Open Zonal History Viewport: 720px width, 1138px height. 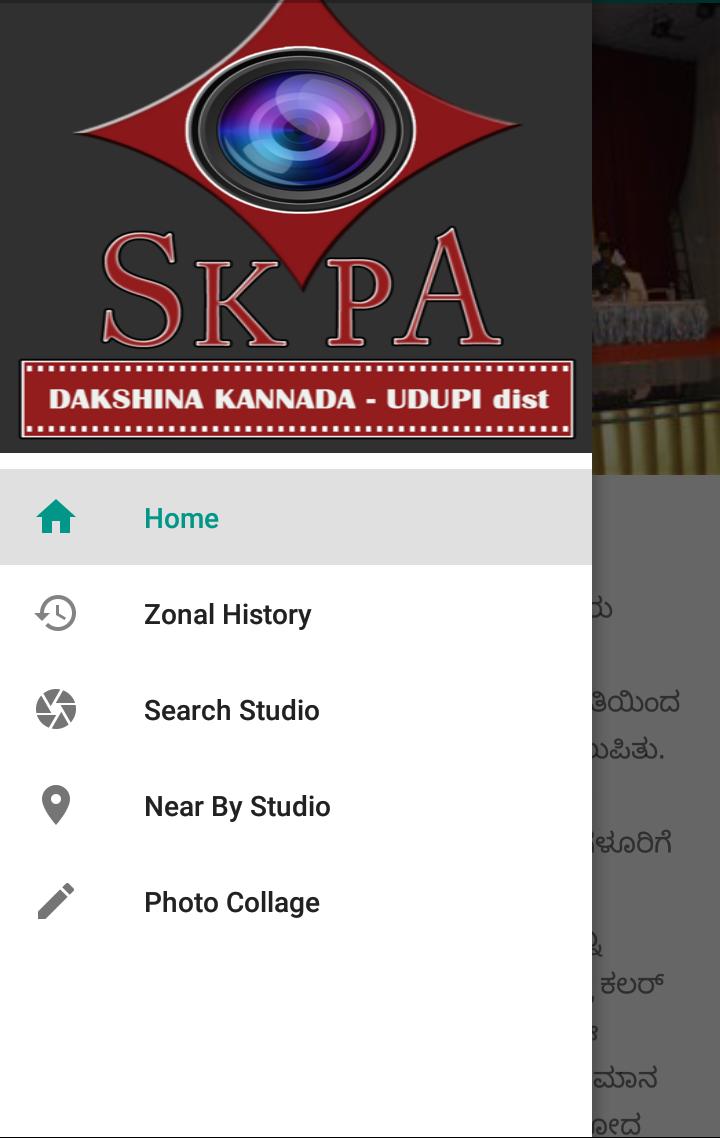click(x=227, y=614)
